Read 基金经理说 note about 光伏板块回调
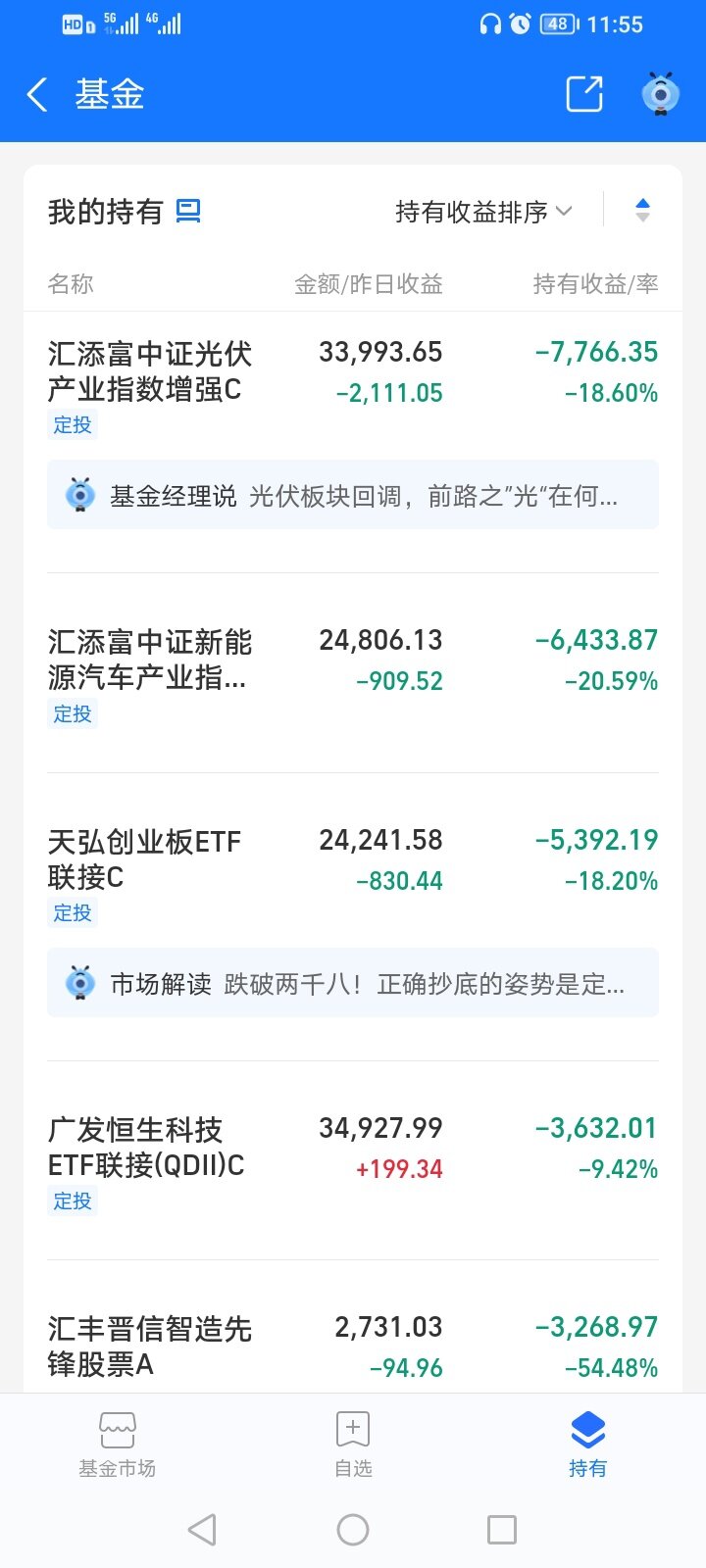 pyautogui.click(x=353, y=496)
